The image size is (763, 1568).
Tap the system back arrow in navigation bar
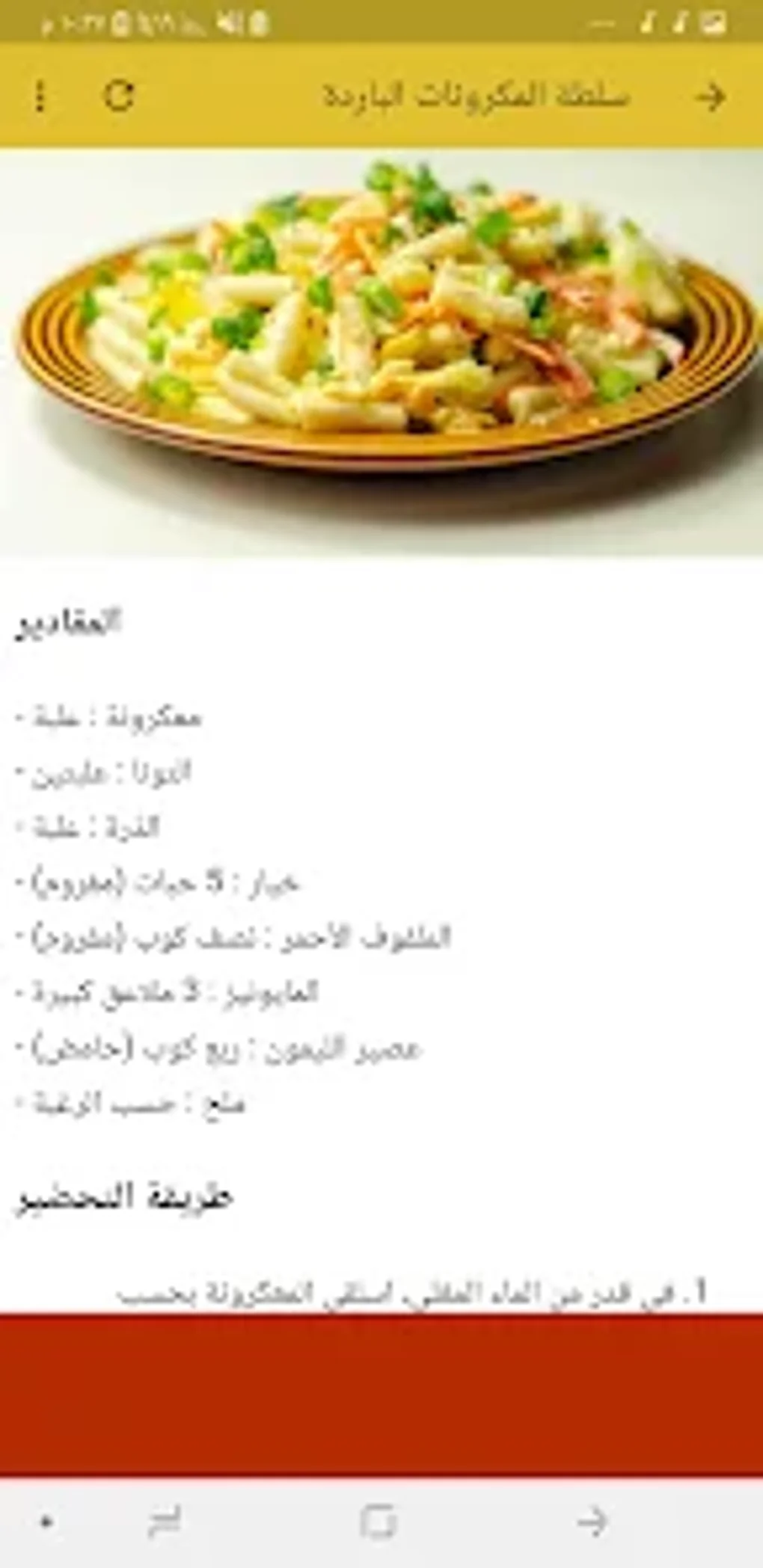point(592,1521)
